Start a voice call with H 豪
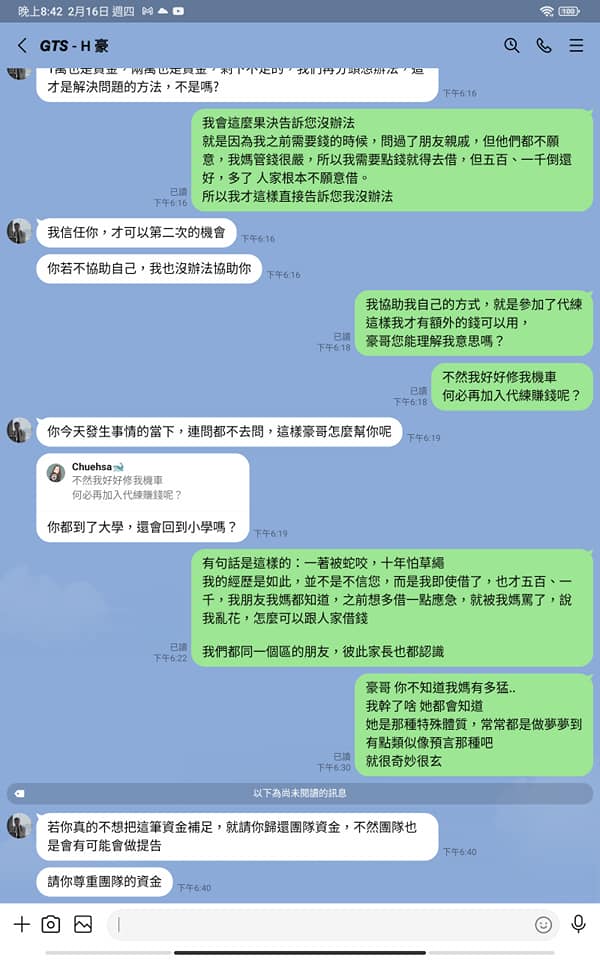600x960 pixels. pos(544,46)
